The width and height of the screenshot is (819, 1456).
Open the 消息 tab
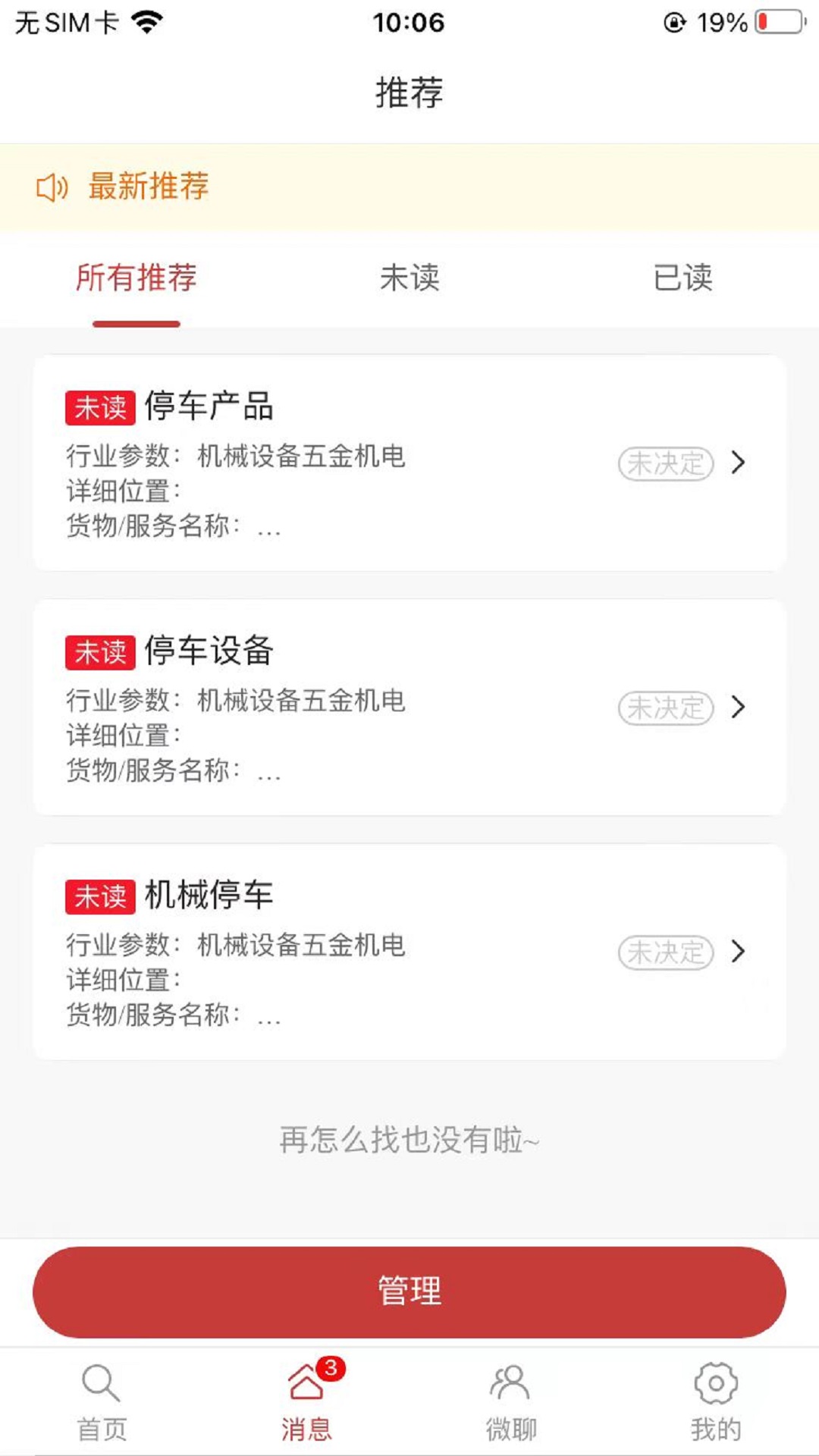point(307,1401)
